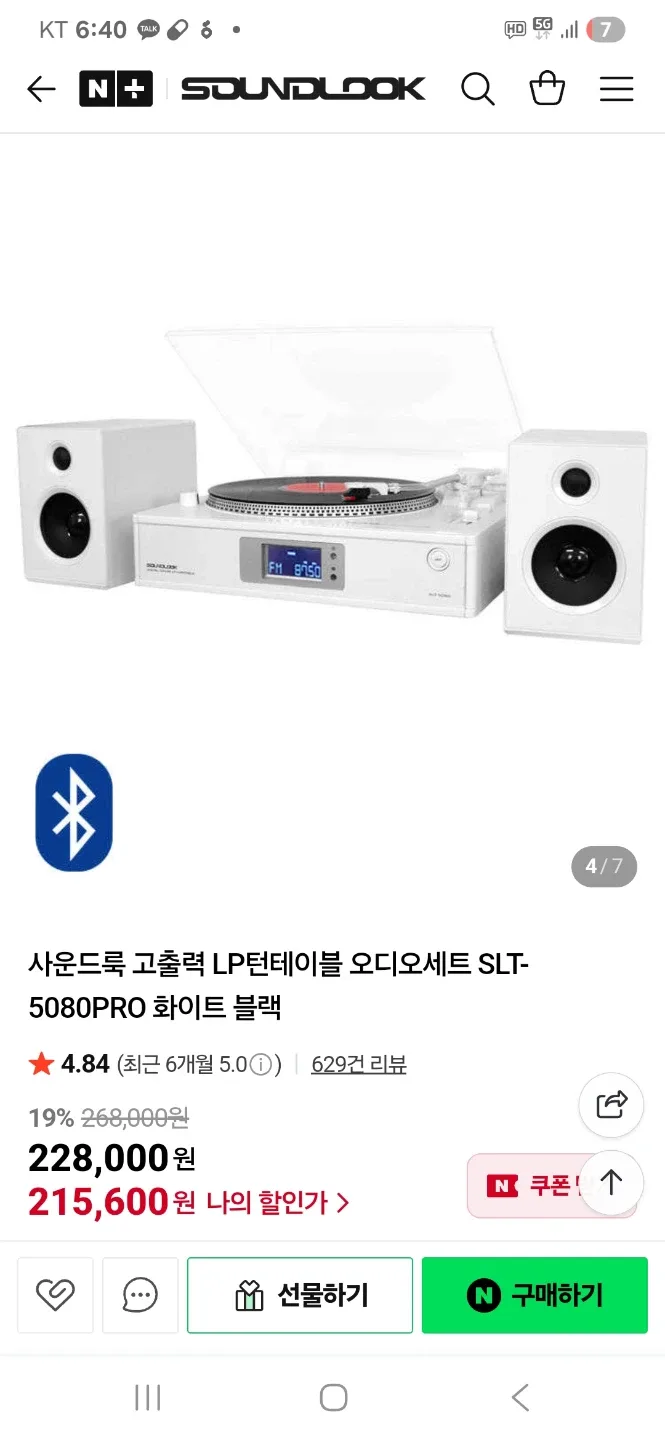Jump back to top of page

point(611,1182)
